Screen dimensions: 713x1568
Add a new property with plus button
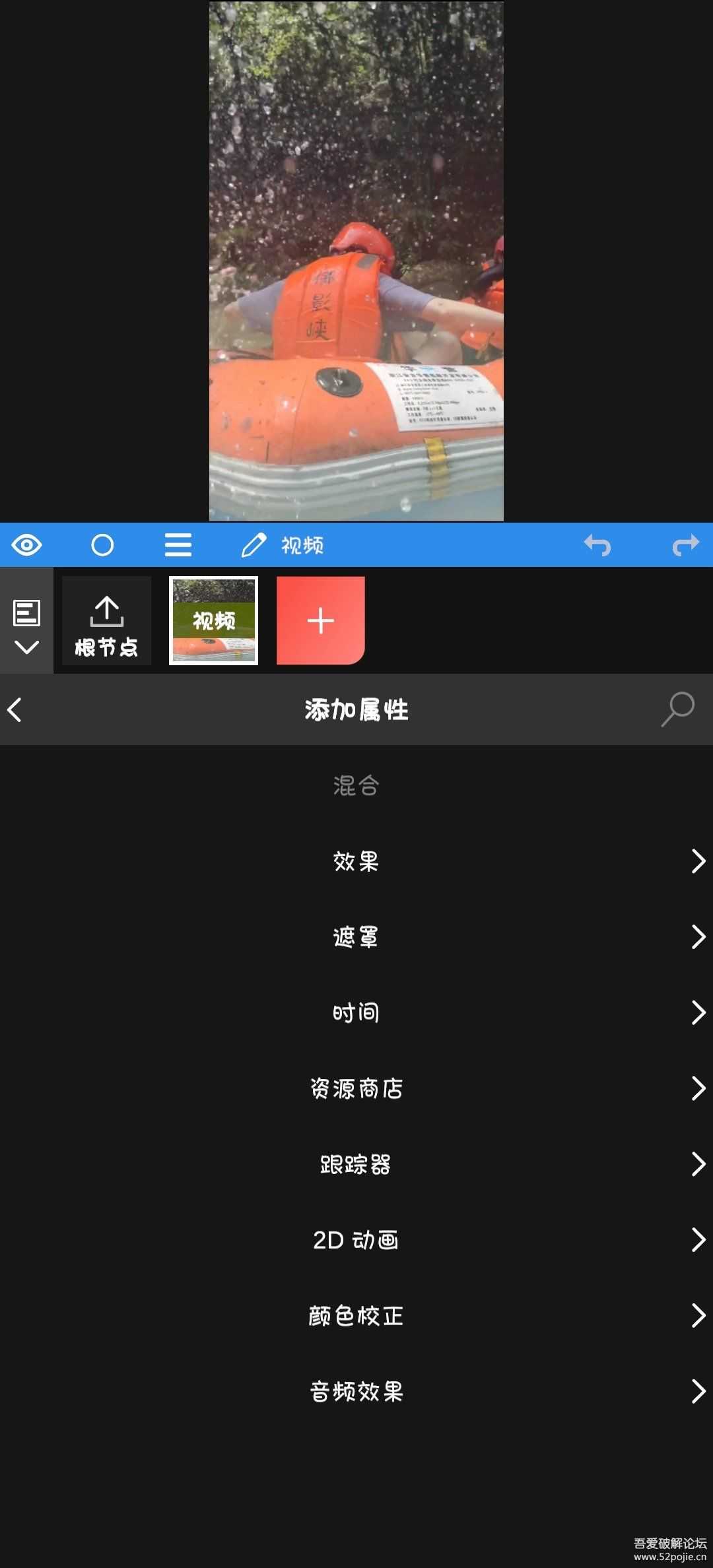[320, 621]
